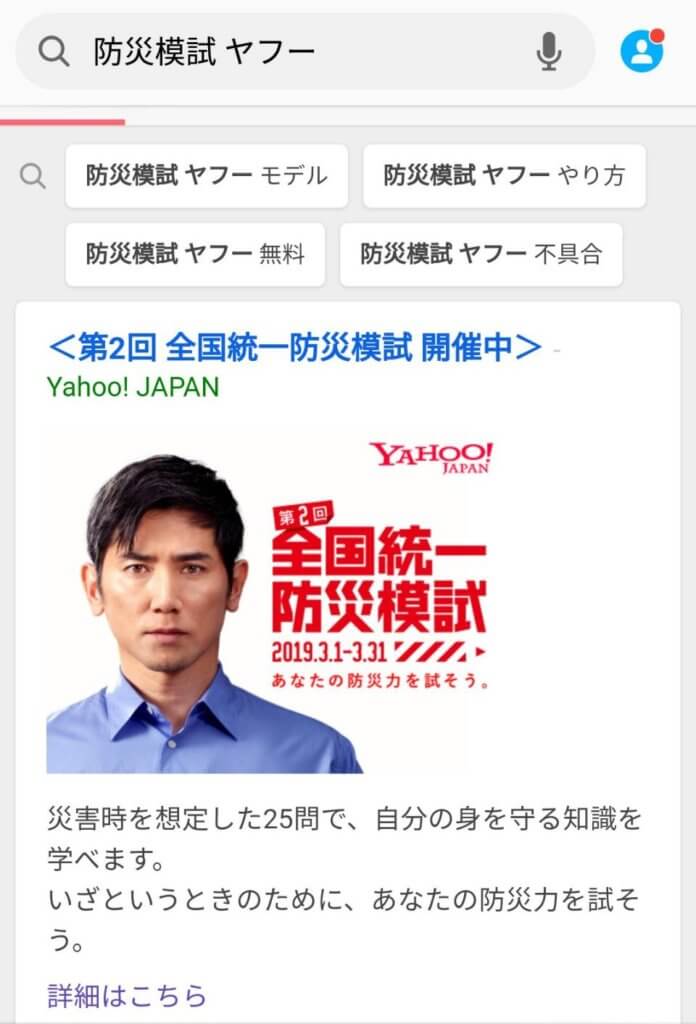Choose the 防災模試 ヤフー 無料 suggestion

coord(195,254)
